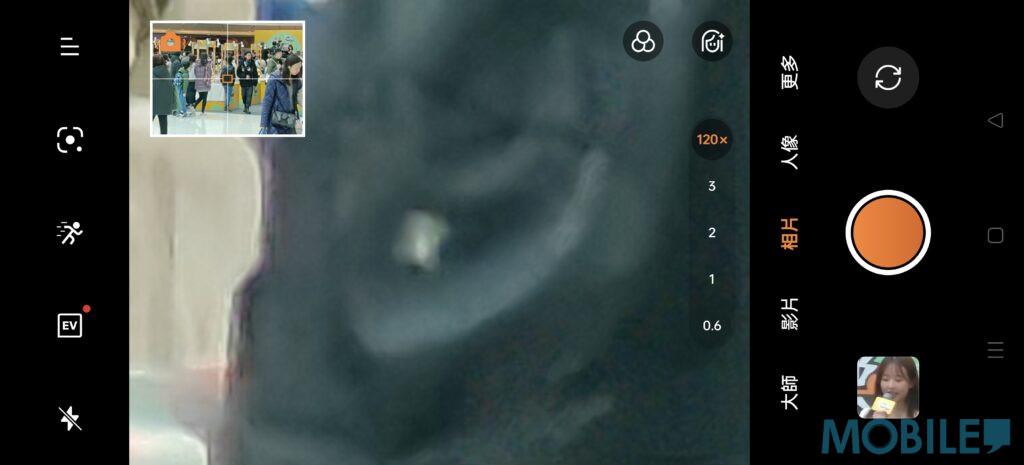Viewport: 1024px width, 465px height.
Task: Select the 3× zoom level
Action: pos(712,186)
